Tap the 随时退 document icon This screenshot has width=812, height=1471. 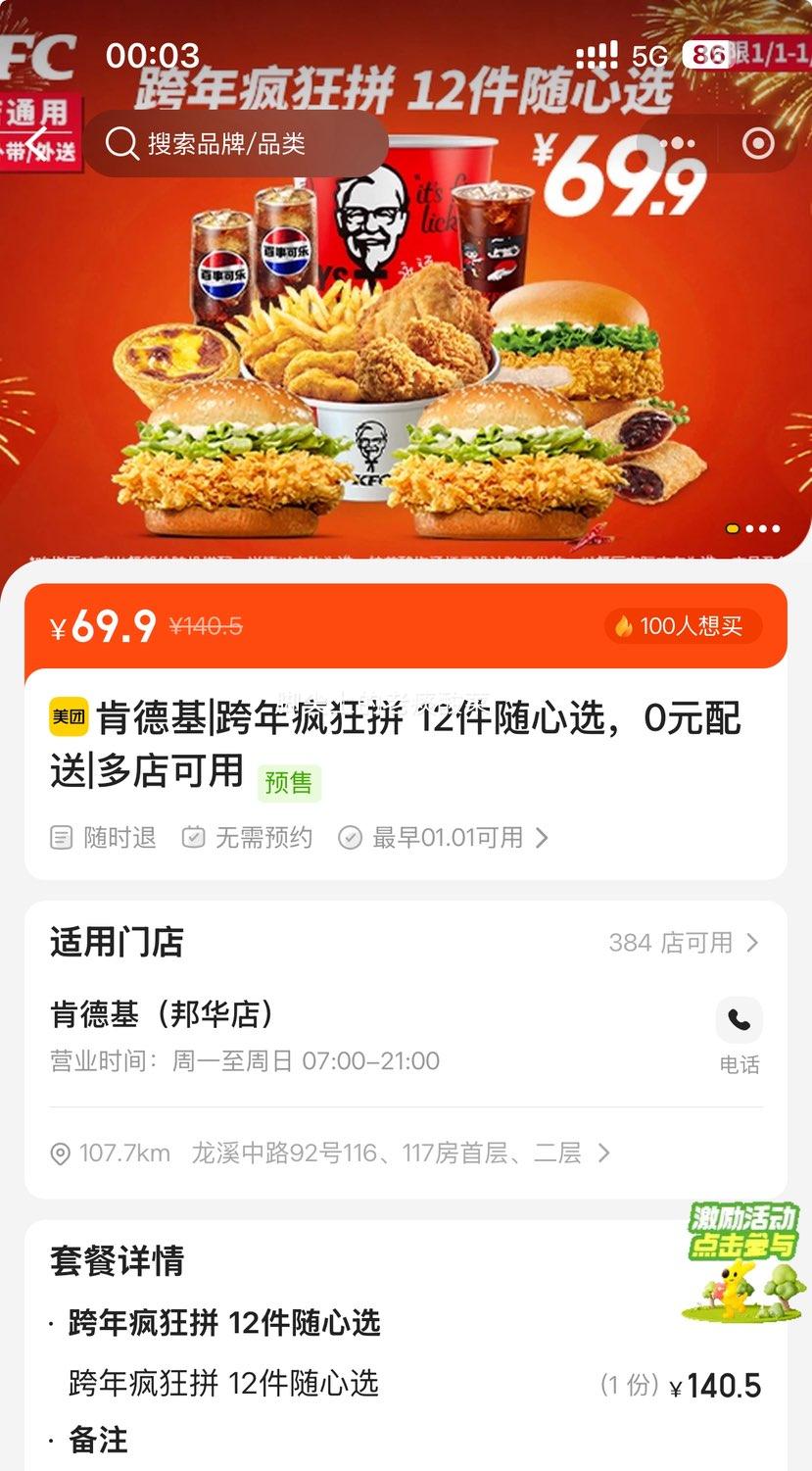61,838
